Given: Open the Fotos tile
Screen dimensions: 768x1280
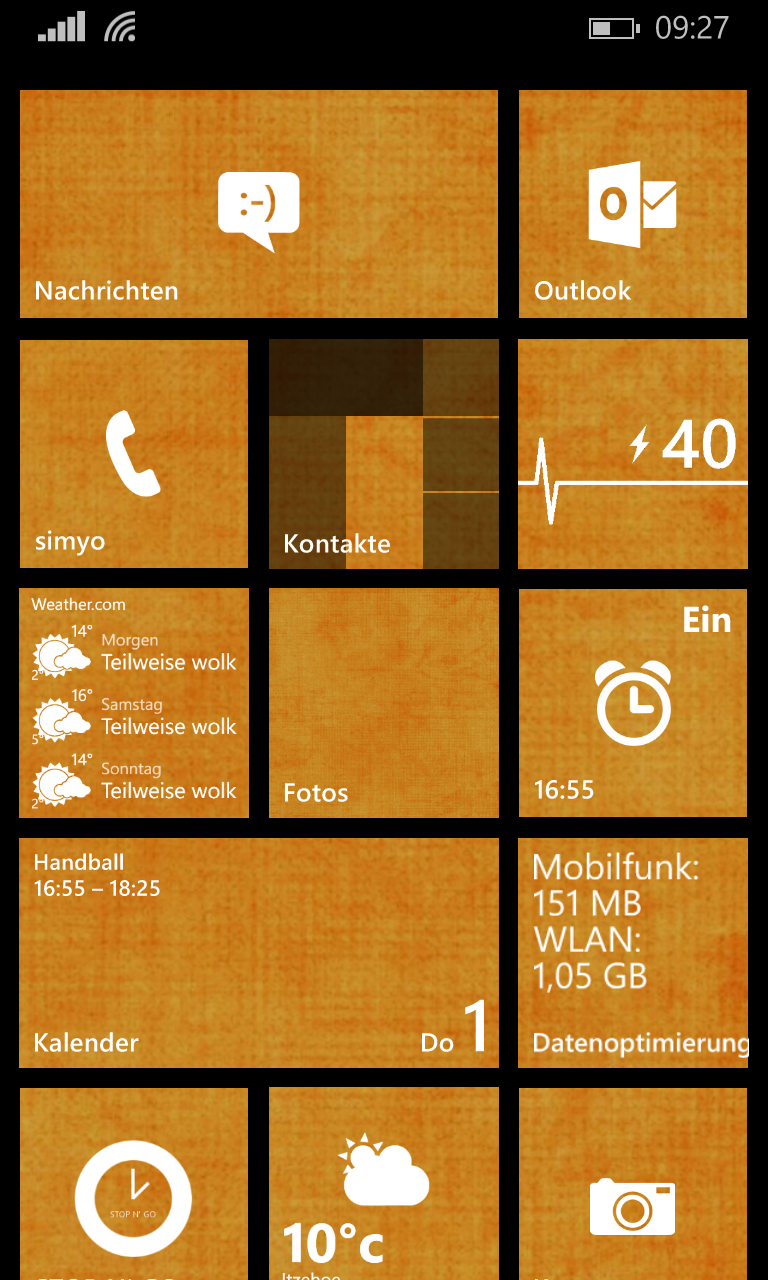Looking at the screenshot, I should click(383, 702).
